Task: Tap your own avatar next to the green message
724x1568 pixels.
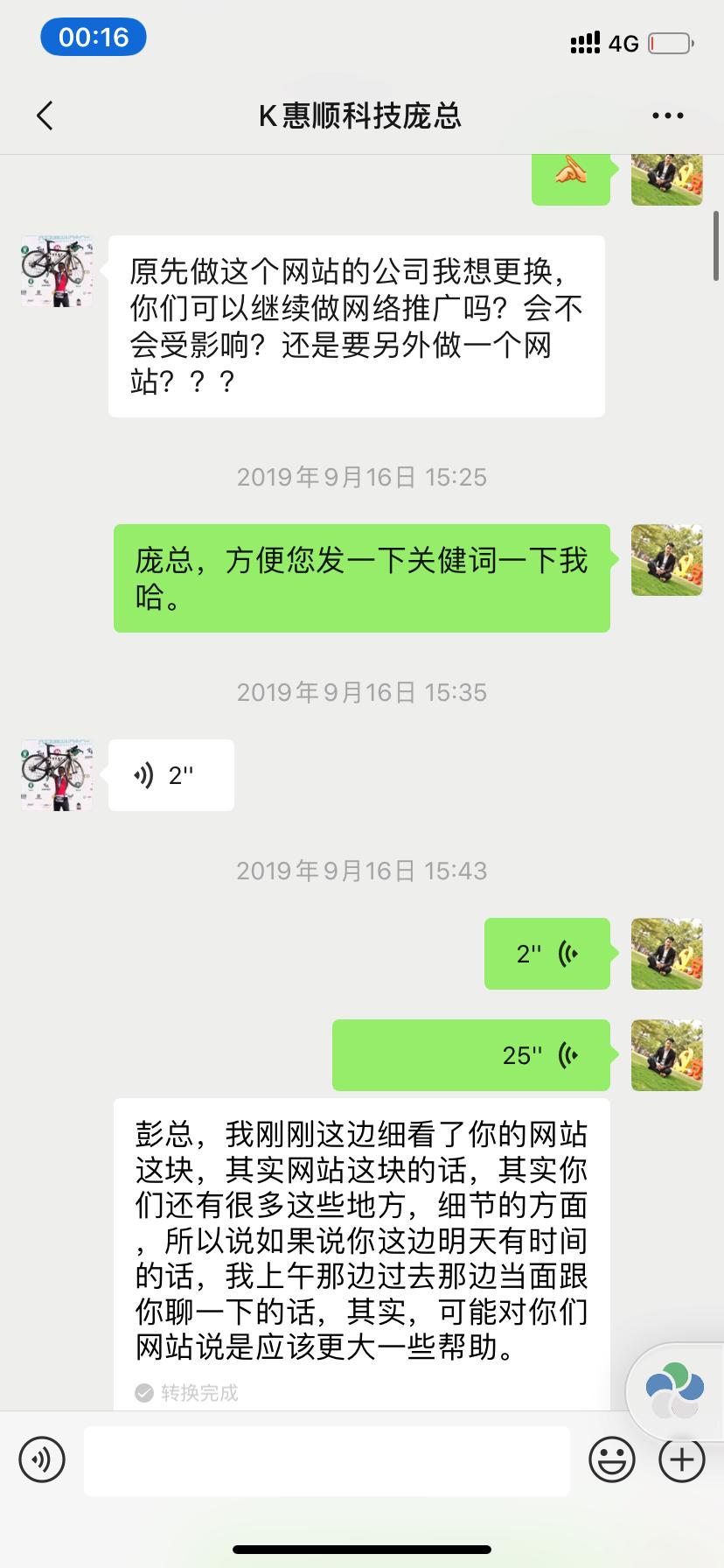Action: click(x=666, y=560)
